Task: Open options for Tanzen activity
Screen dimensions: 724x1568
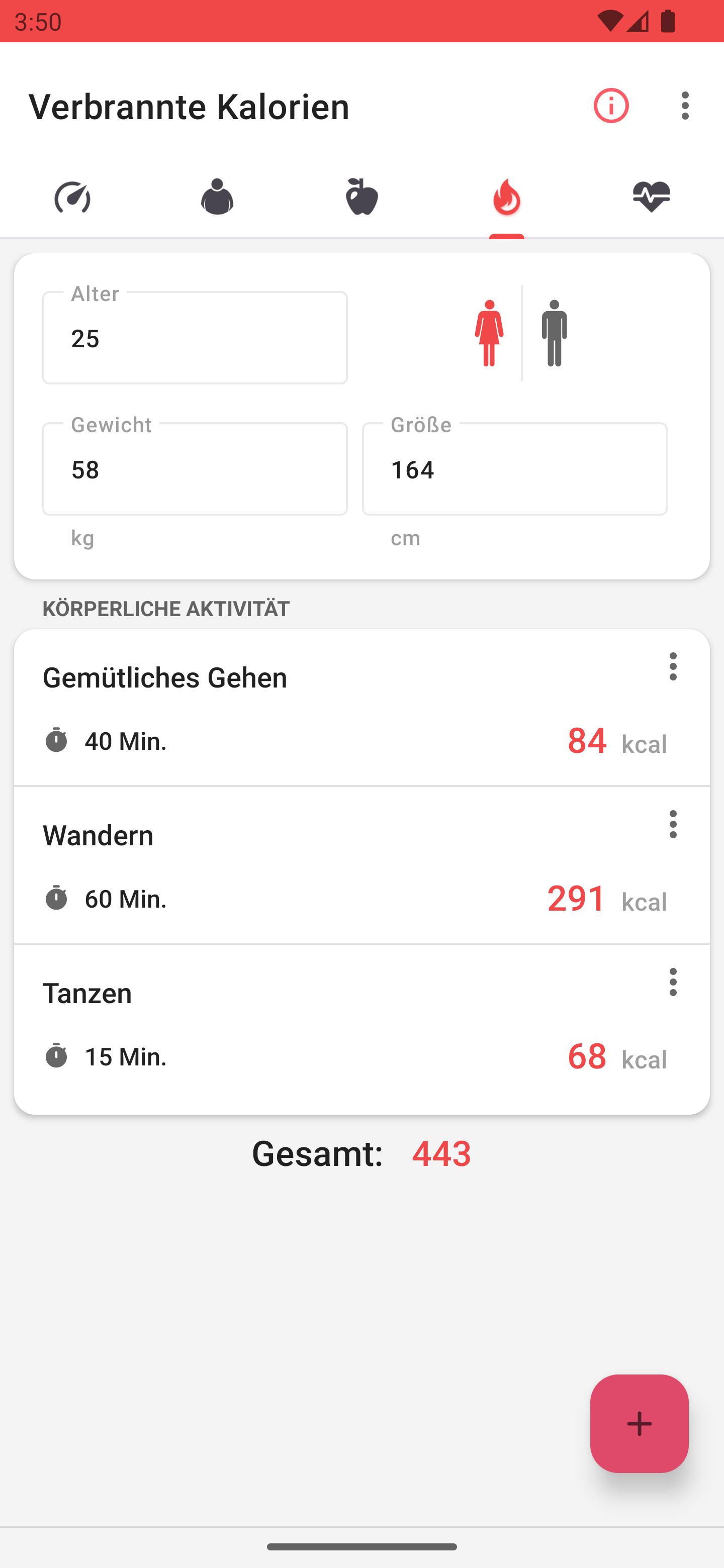Action: pyautogui.click(x=673, y=982)
